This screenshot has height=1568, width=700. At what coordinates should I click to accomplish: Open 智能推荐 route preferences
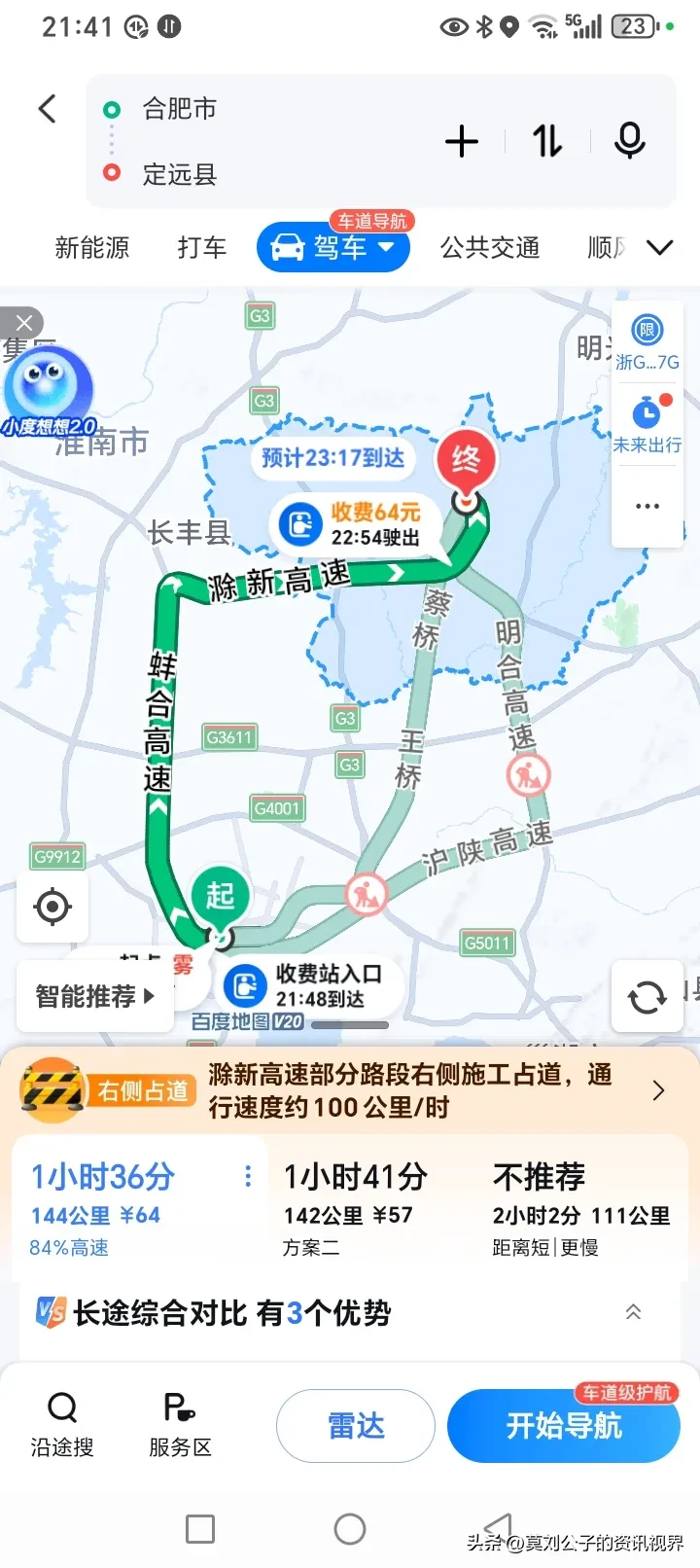click(x=95, y=996)
